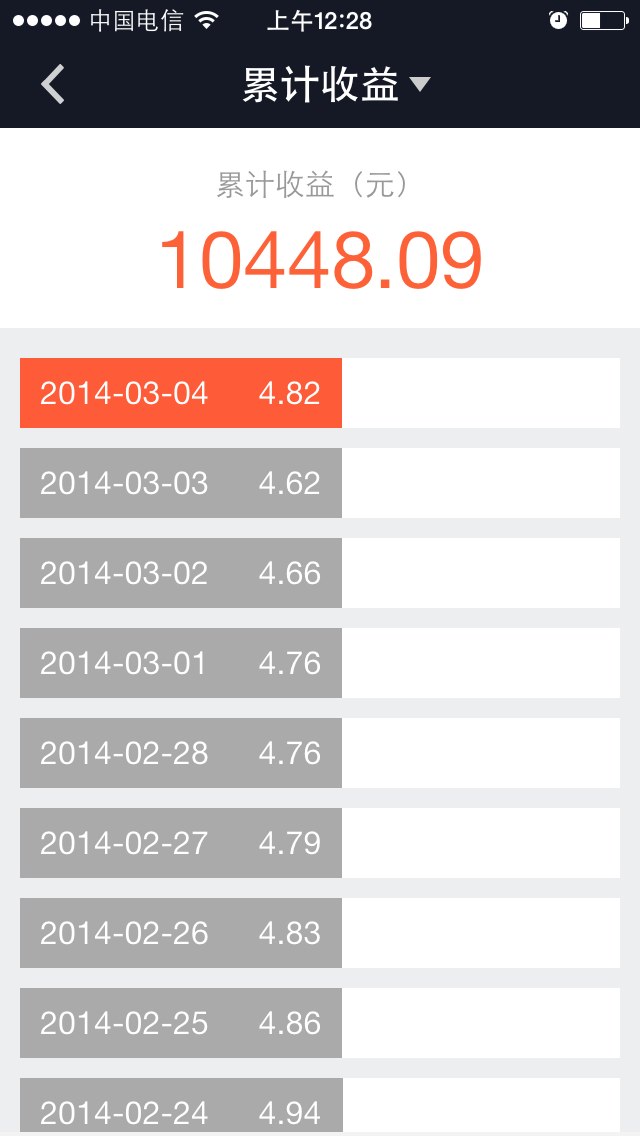Image resolution: width=640 pixels, height=1136 pixels.
Task: Expand the 累计收益 title dropdown
Action: click(x=336, y=85)
